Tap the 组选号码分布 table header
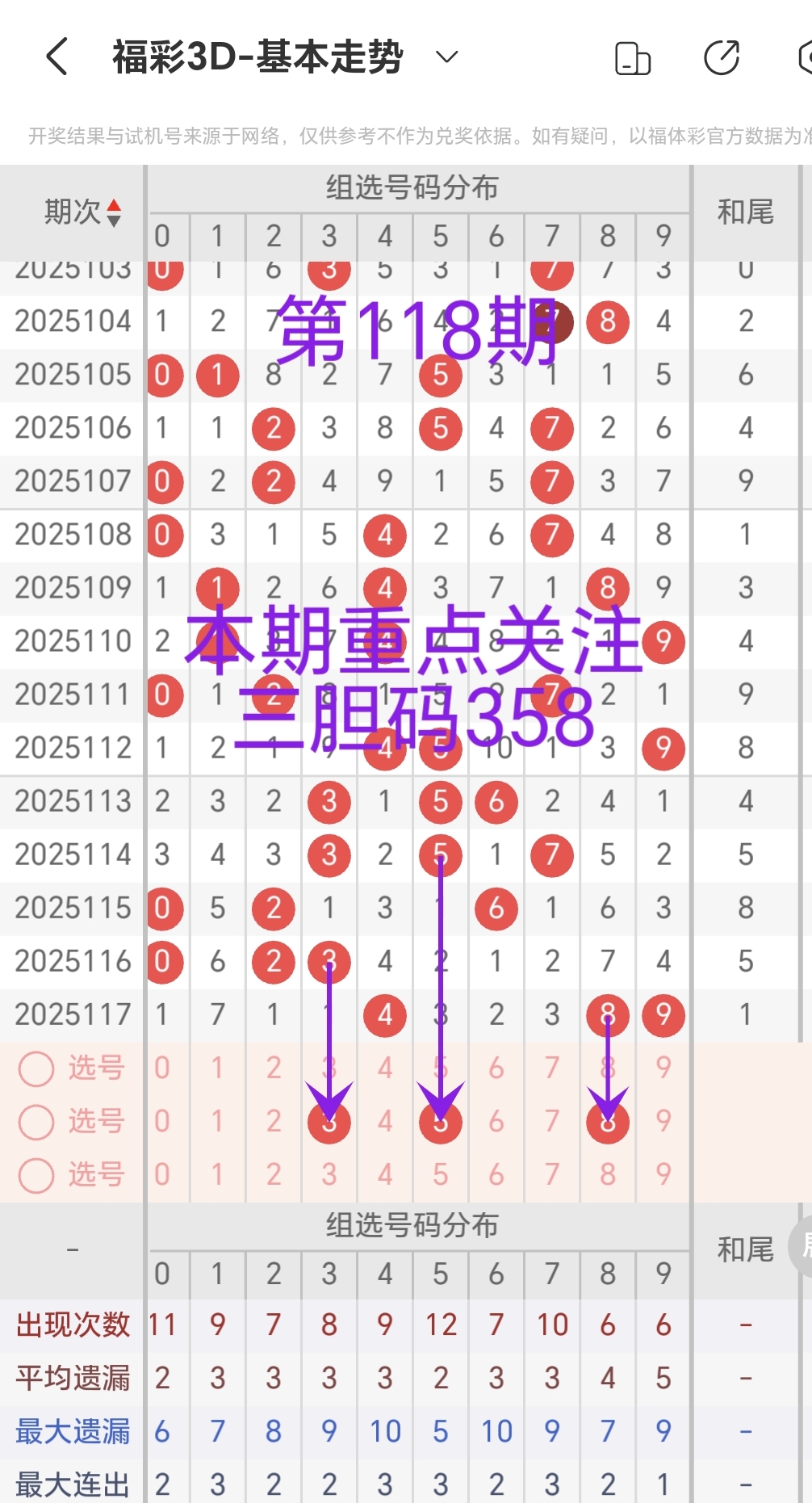 (x=412, y=187)
